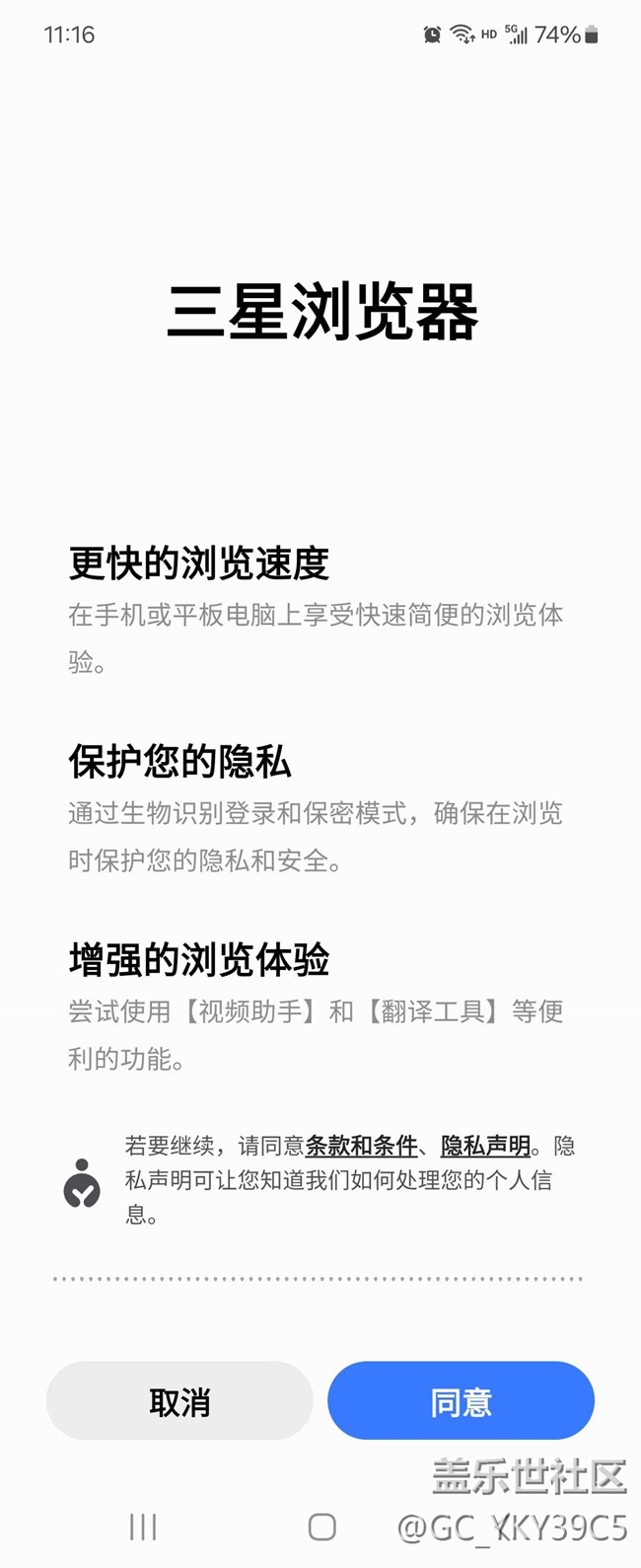The width and height of the screenshot is (641, 1568).
Task: Tap the 取消 (Cancel) button
Action: pos(179,1400)
